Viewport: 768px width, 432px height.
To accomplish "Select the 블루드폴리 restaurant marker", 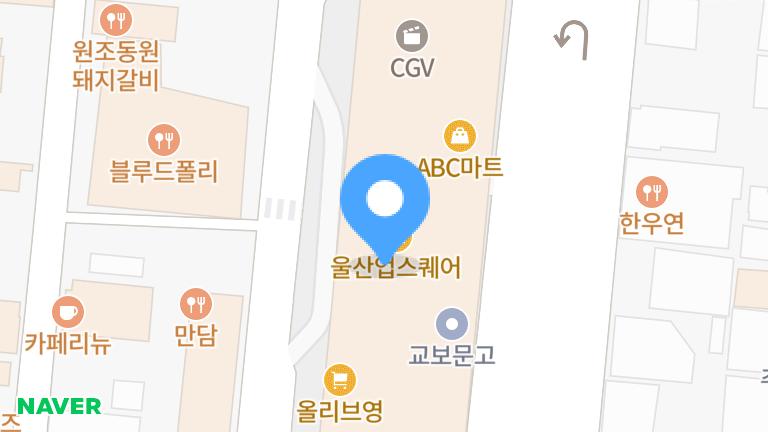I will click(163, 140).
